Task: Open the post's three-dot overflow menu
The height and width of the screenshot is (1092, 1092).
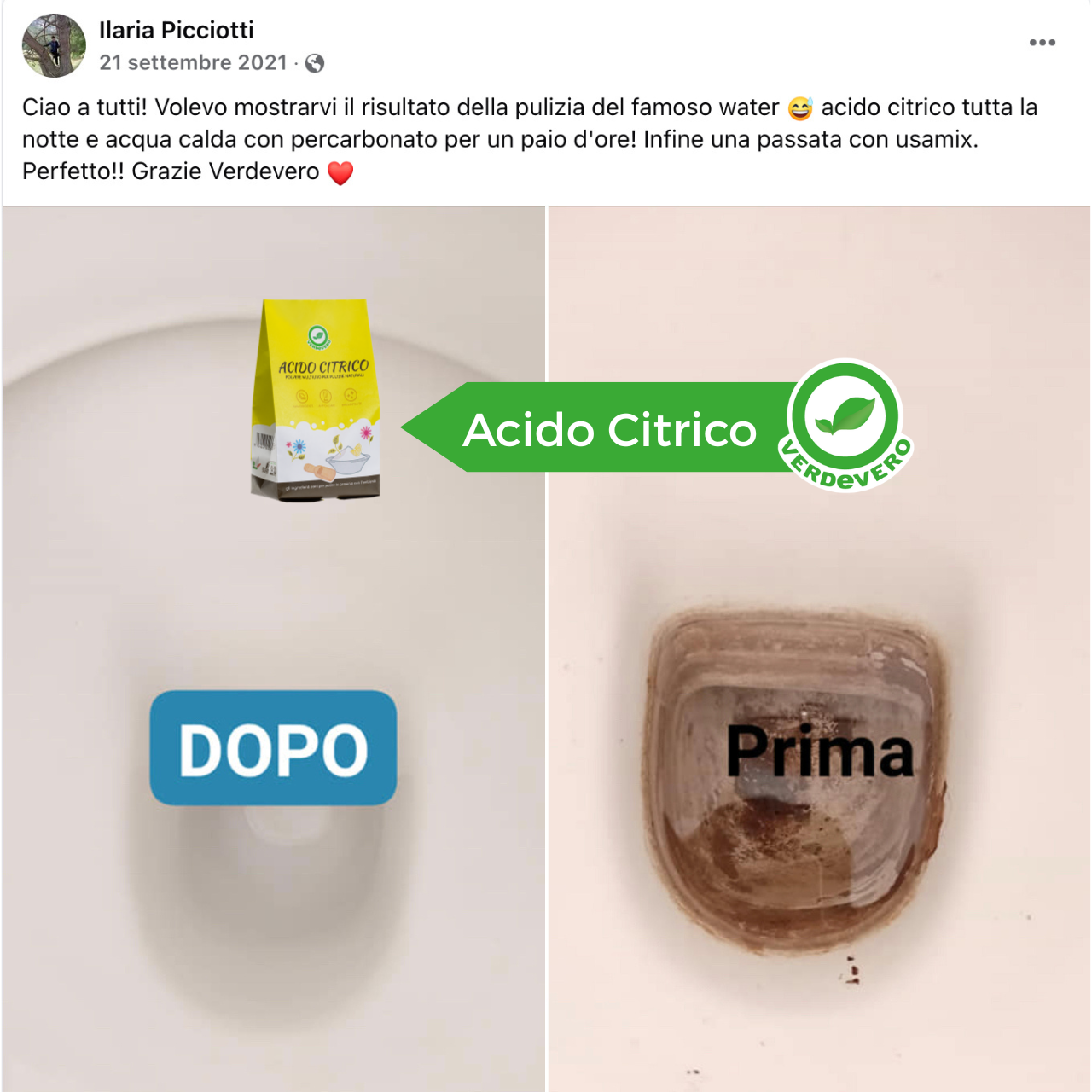Action: click(1042, 43)
